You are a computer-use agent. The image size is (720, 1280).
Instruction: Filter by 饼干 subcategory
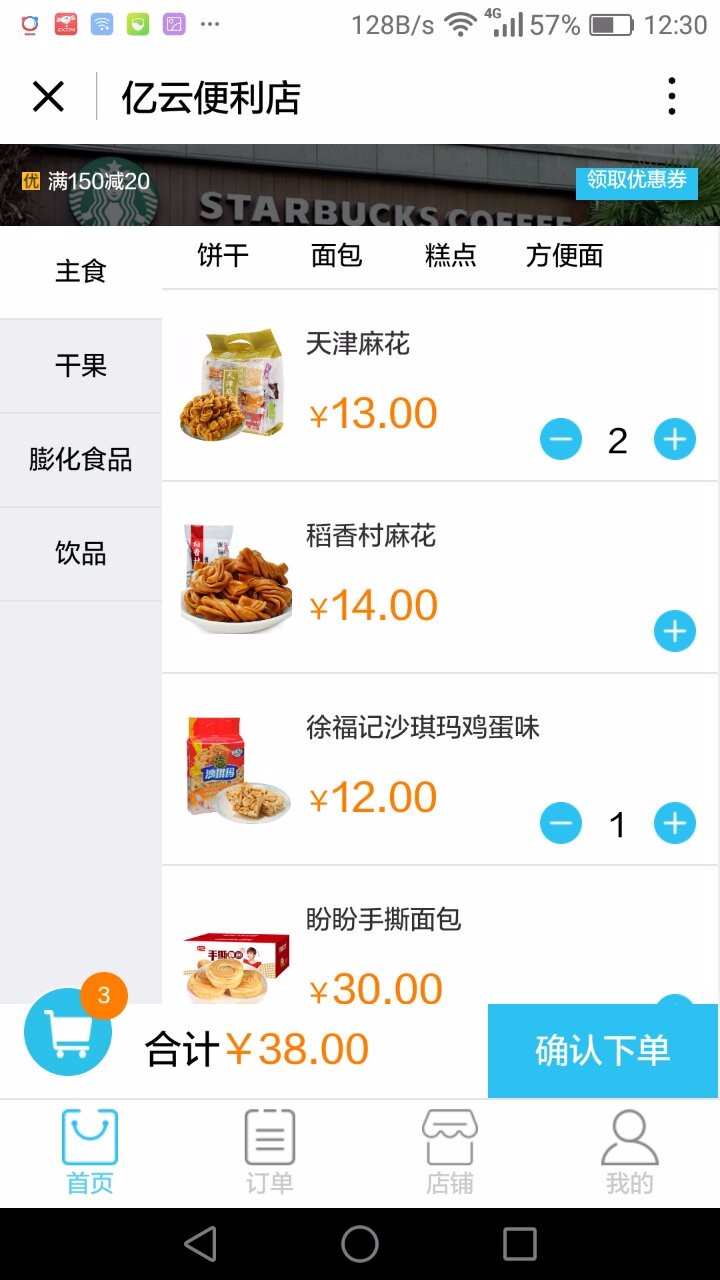pos(222,256)
